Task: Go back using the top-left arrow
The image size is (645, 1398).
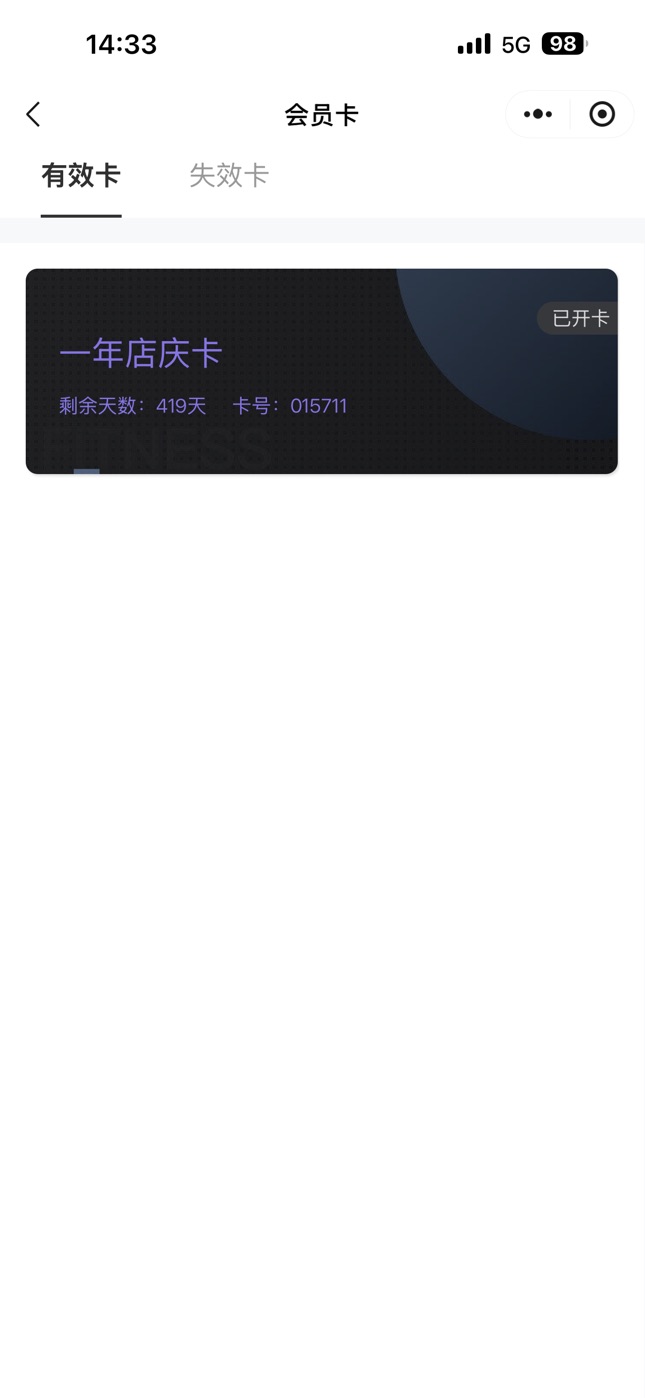Action: (33, 115)
